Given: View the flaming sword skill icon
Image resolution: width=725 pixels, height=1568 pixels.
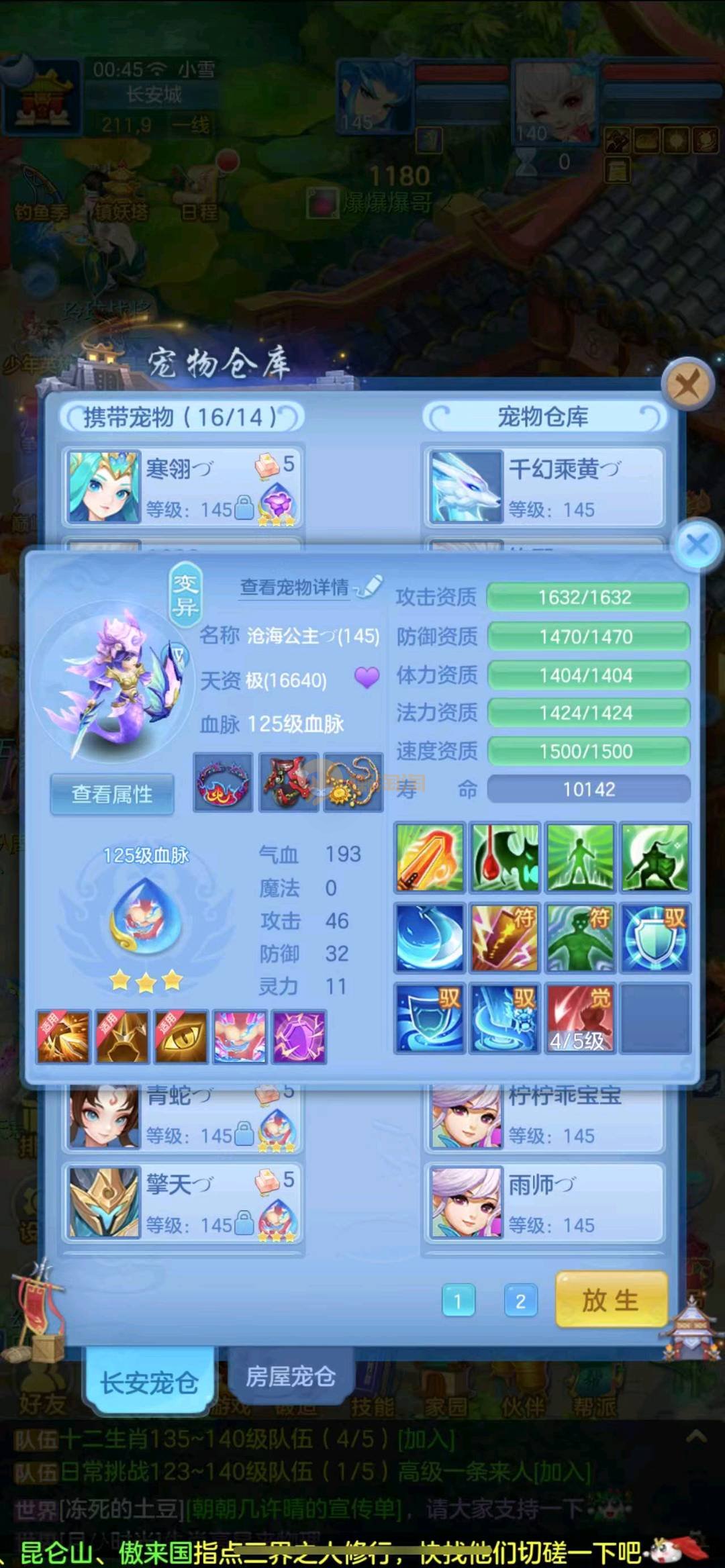Looking at the screenshot, I should pyautogui.click(x=430, y=858).
